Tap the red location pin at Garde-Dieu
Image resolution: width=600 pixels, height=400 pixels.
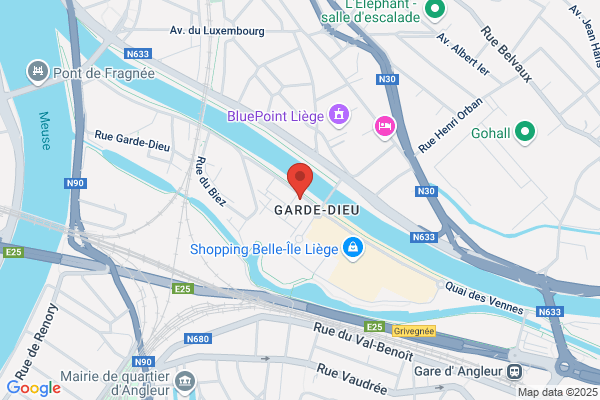coord(300,181)
